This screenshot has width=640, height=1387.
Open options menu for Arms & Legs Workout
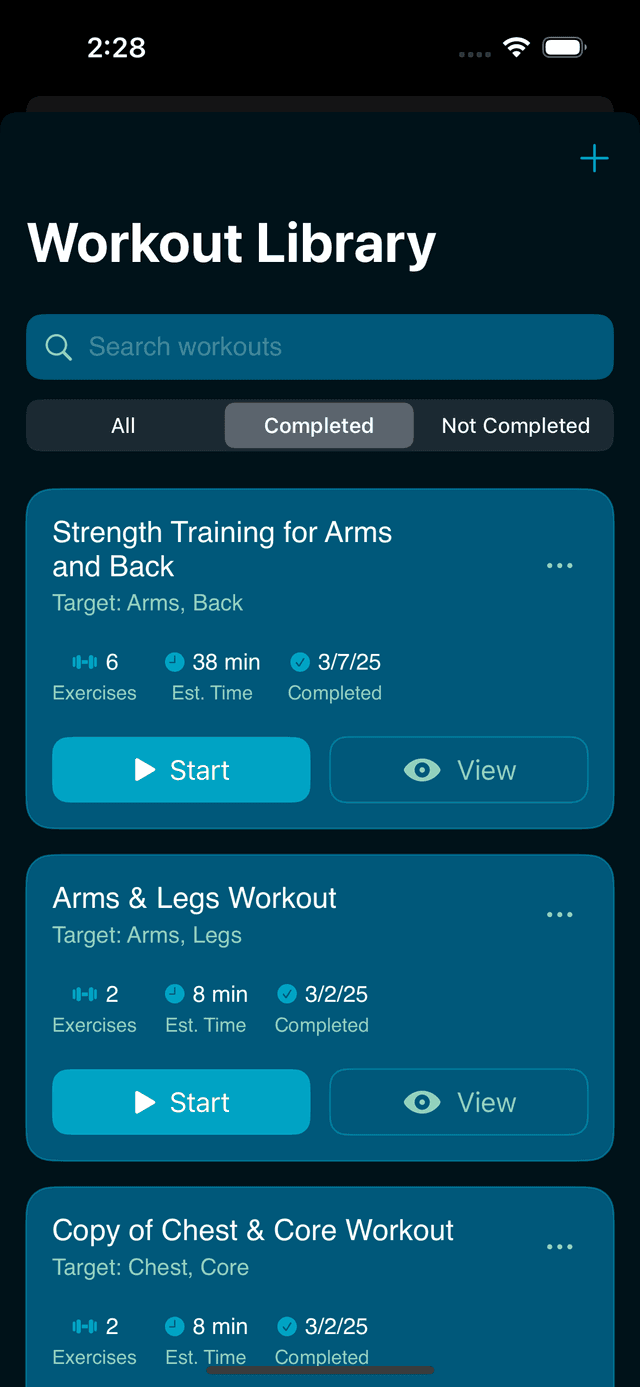click(x=559, y=915)
